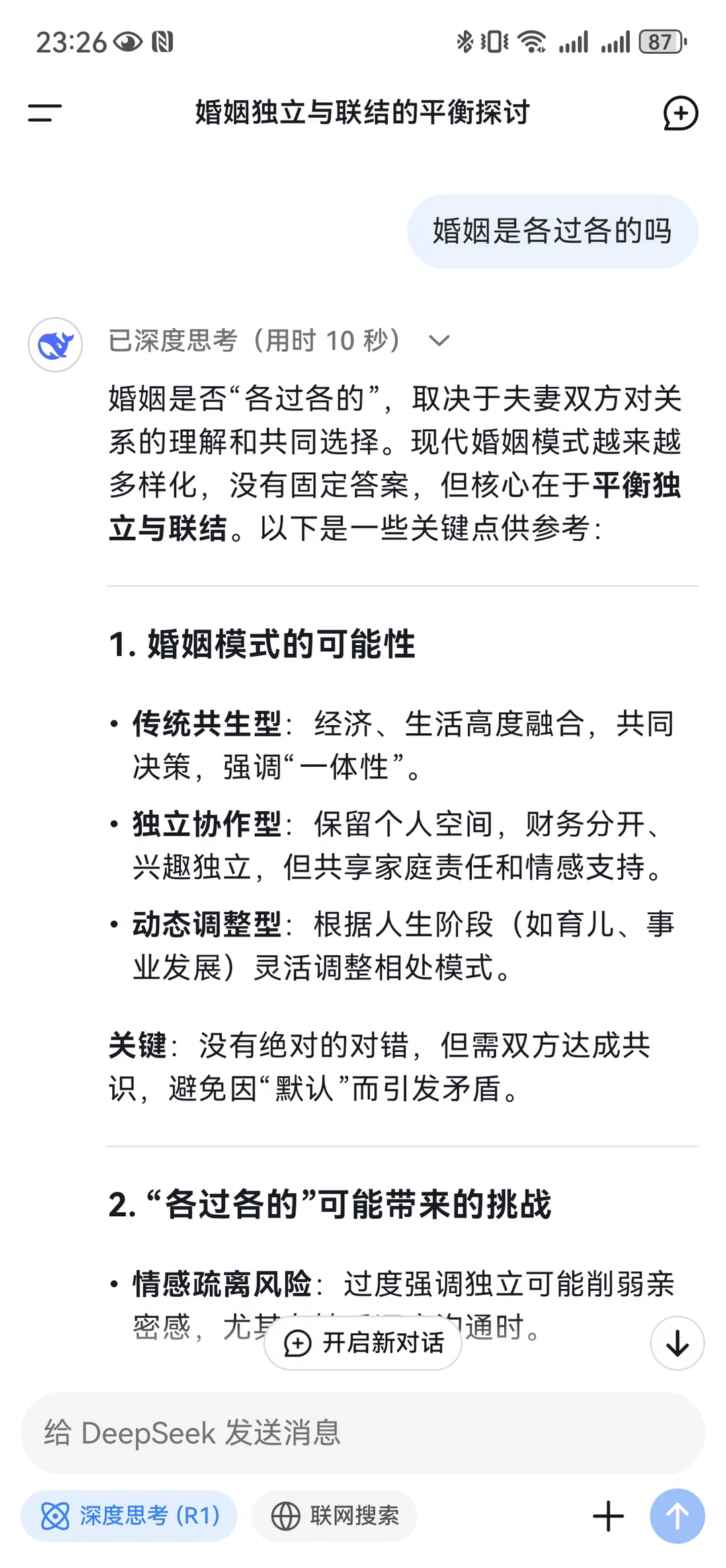Open the plus attachment menu
726x1568 pixels.
[608, 1516]
